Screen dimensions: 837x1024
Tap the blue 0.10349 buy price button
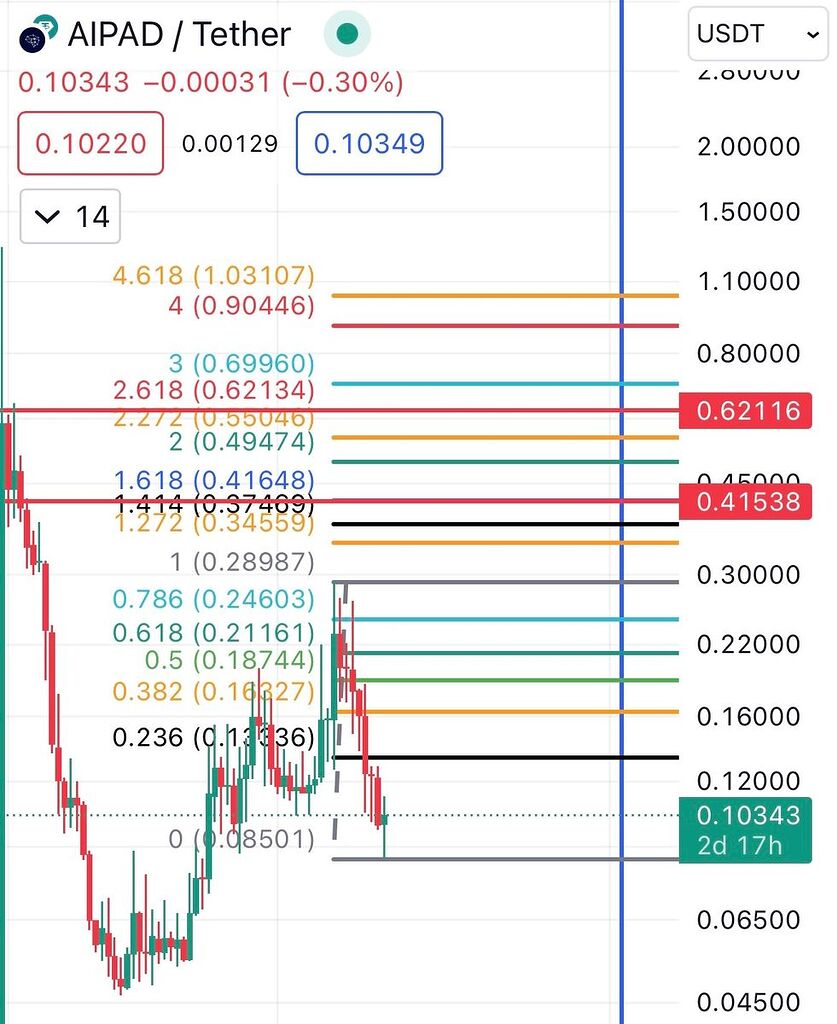click(369, 144)
